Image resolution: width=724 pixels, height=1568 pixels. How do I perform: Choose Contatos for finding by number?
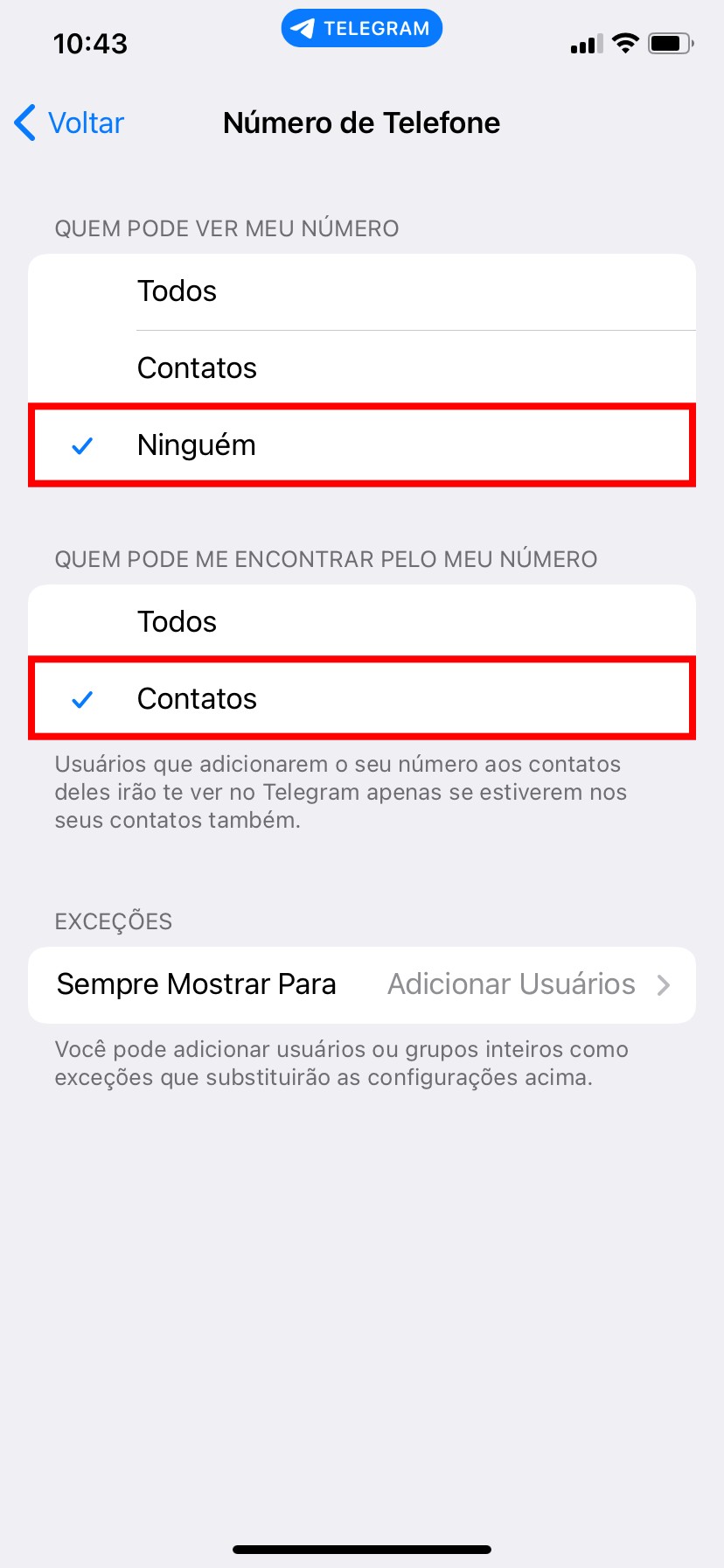[361, 699]
